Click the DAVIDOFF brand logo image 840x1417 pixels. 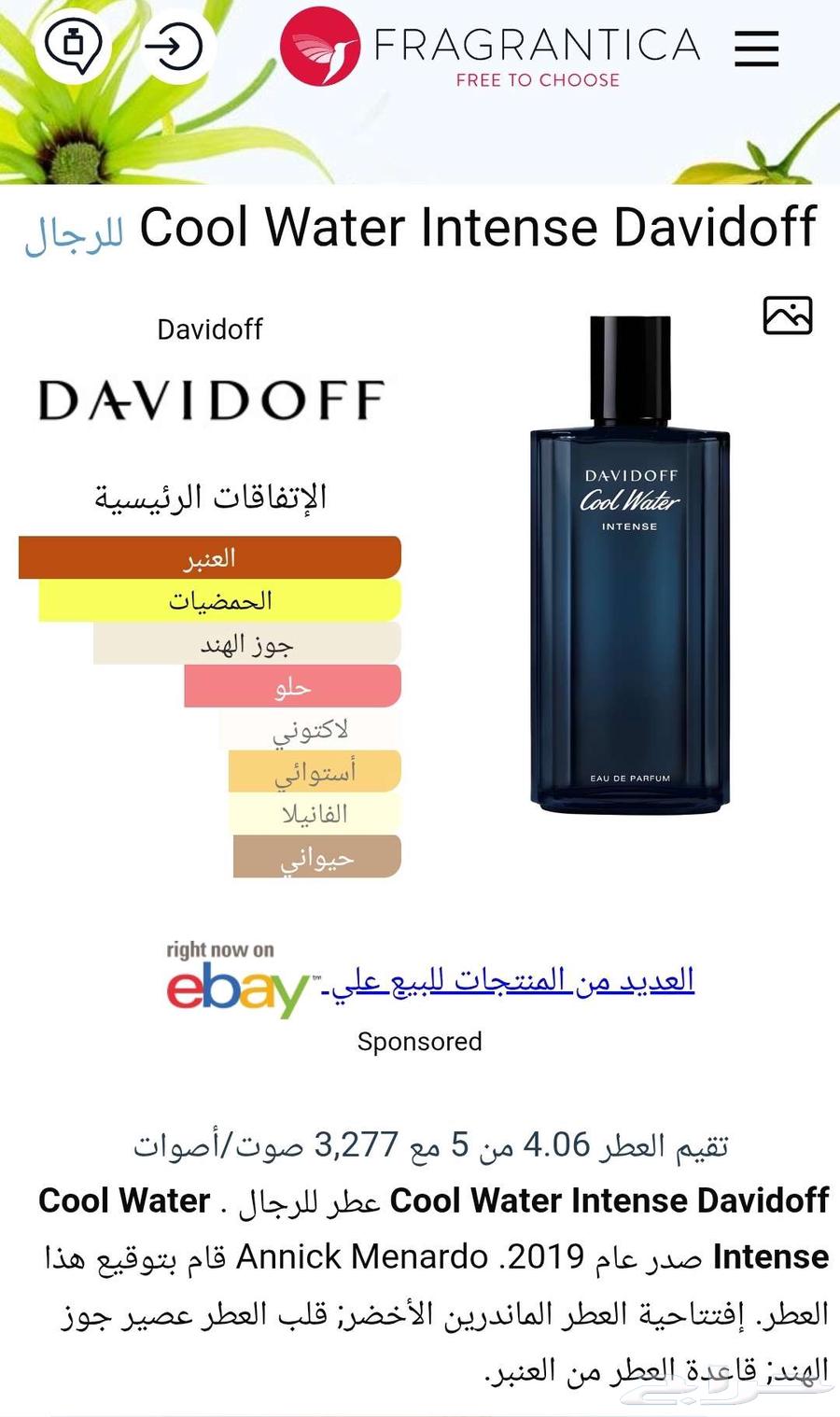(x=209, y=397)
